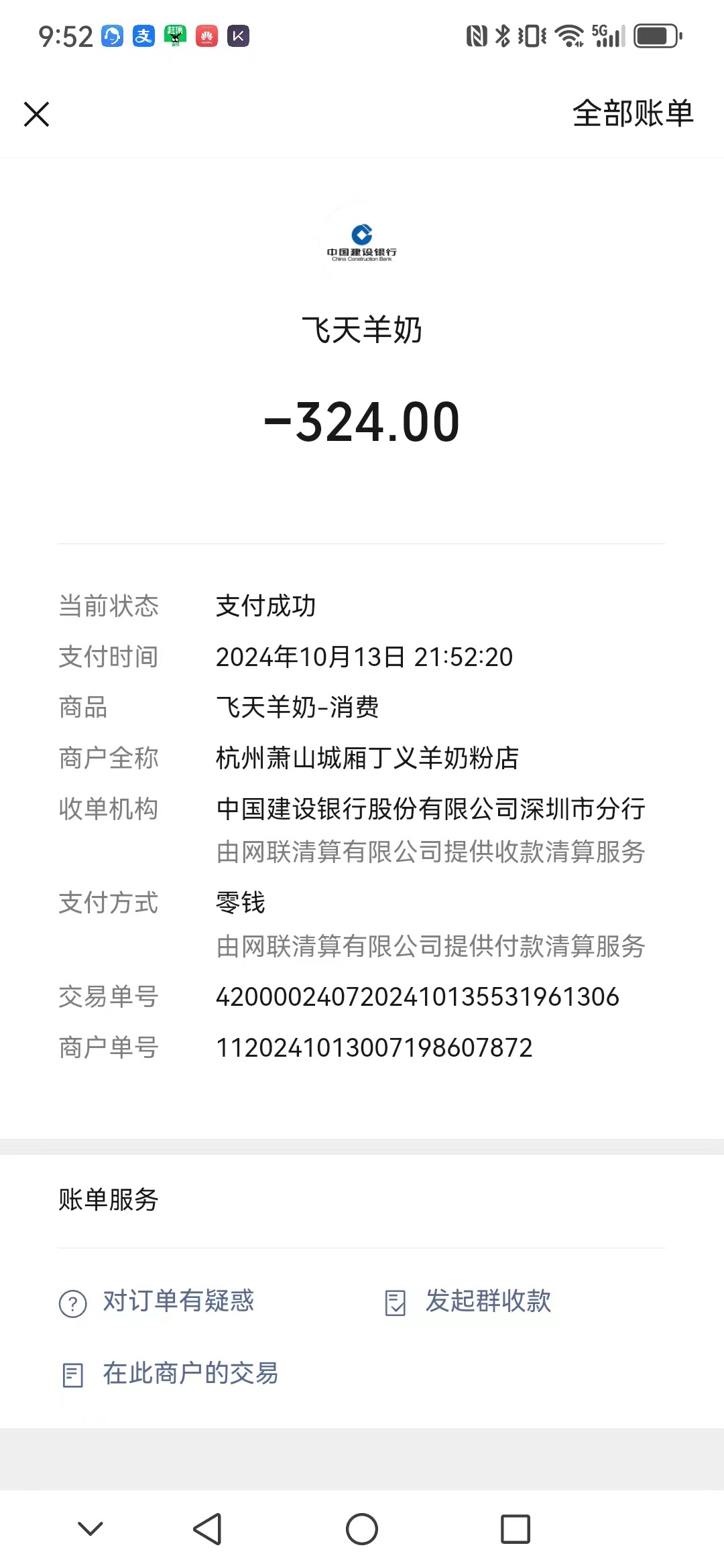Close the payment detail page

(37, 114)
